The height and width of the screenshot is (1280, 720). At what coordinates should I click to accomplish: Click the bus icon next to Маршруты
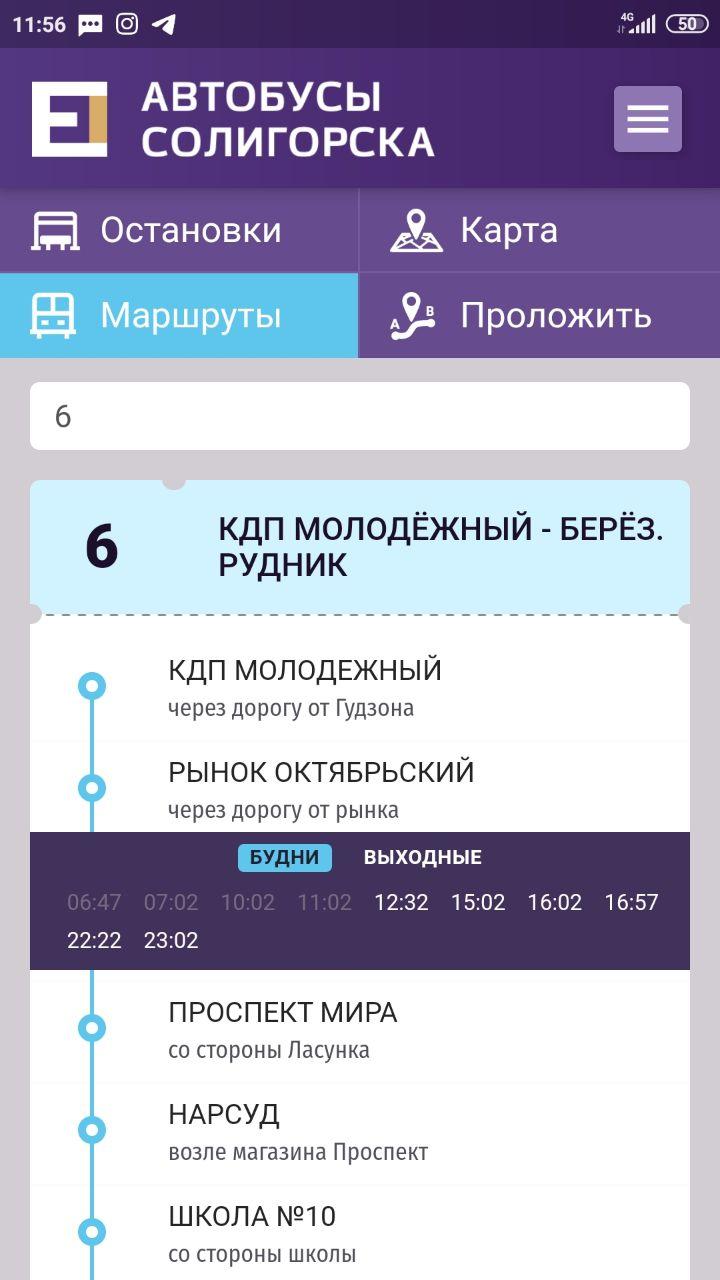(x=57, y=315)
